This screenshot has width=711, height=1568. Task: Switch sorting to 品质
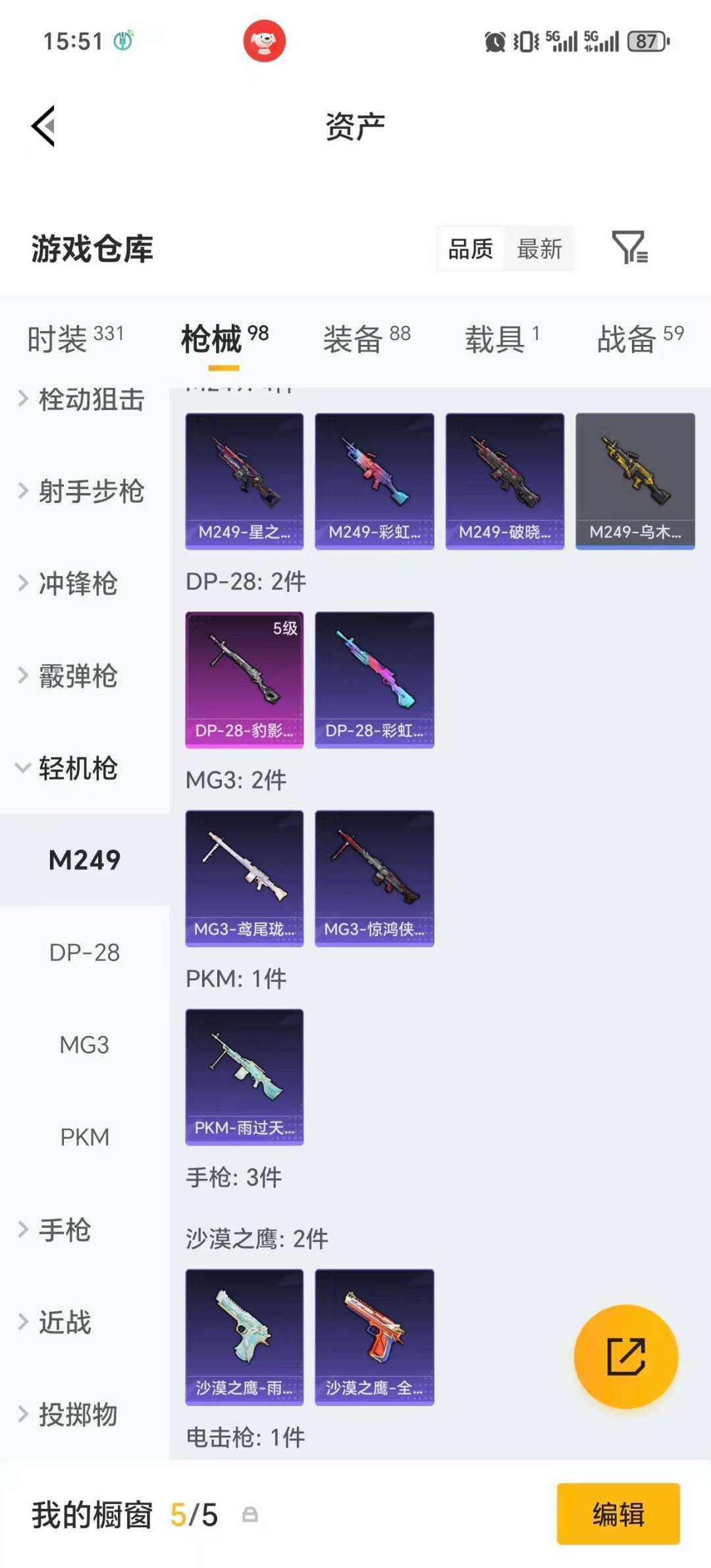[470, 249]
